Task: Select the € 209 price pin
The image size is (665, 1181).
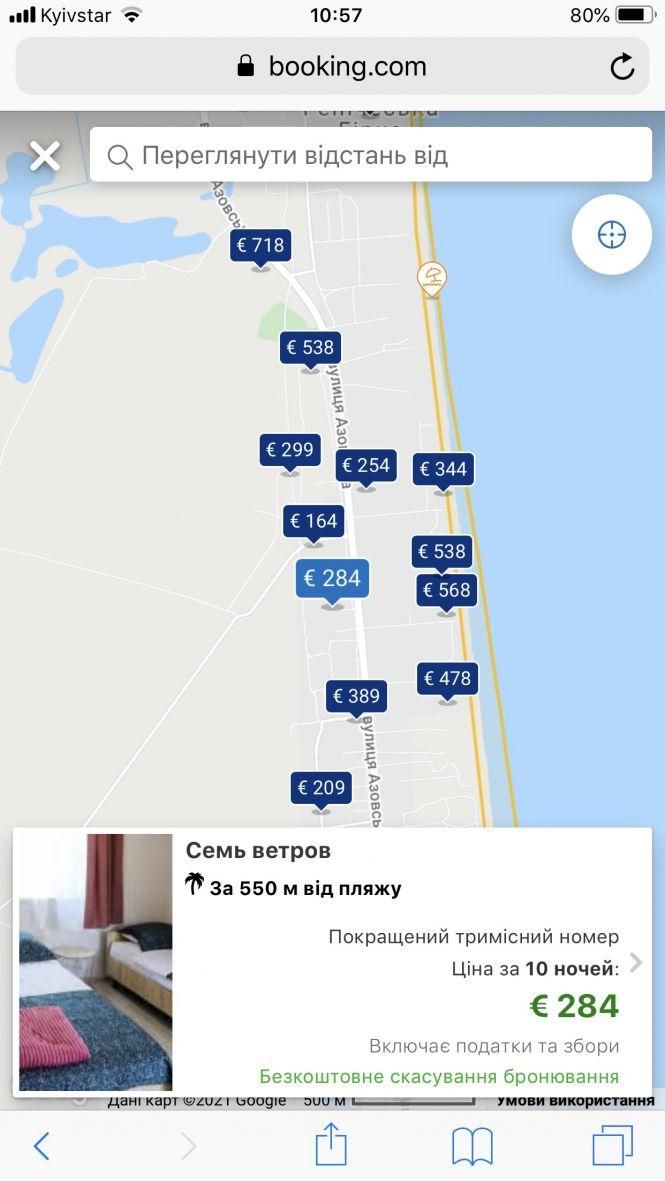Action: tap(321, 788)
